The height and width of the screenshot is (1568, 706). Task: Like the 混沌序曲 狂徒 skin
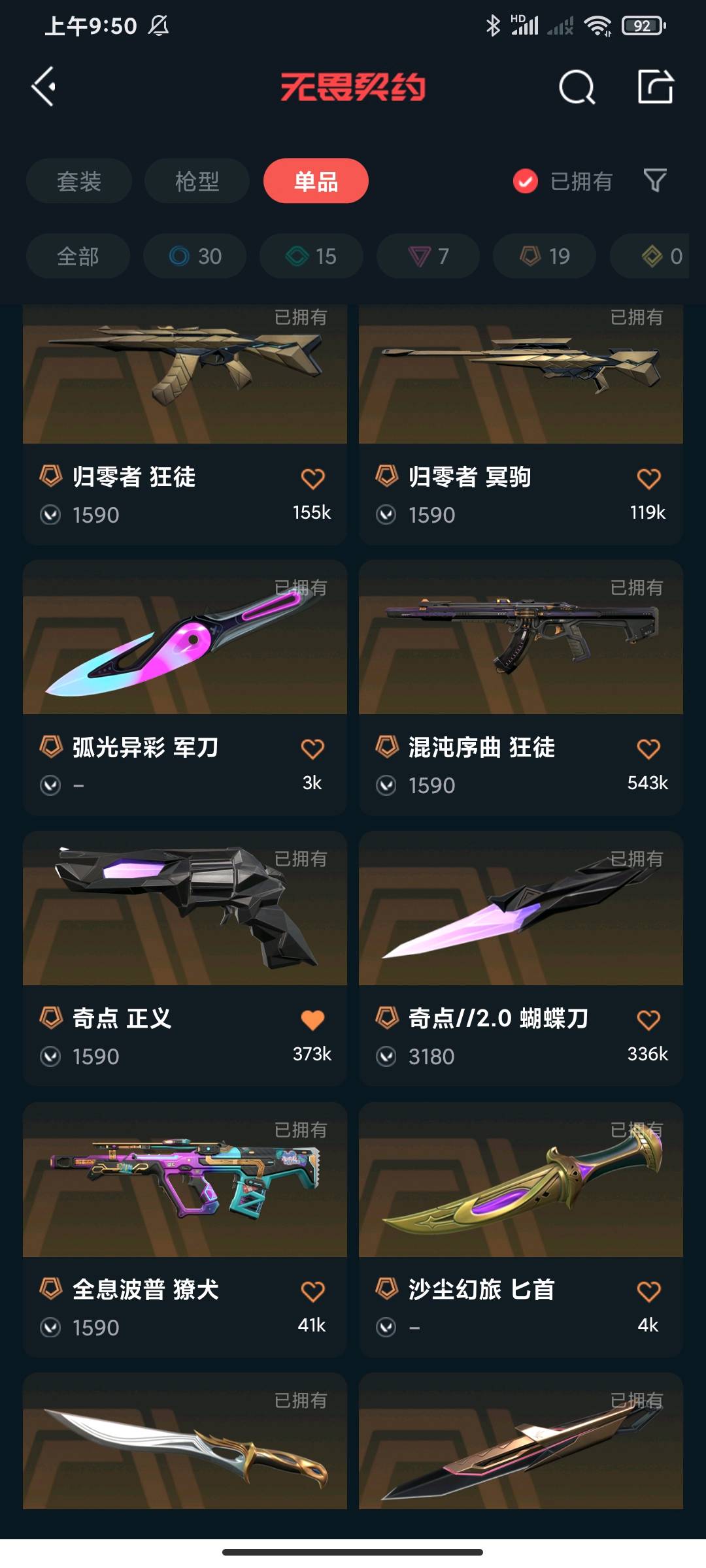coord(648,749)
